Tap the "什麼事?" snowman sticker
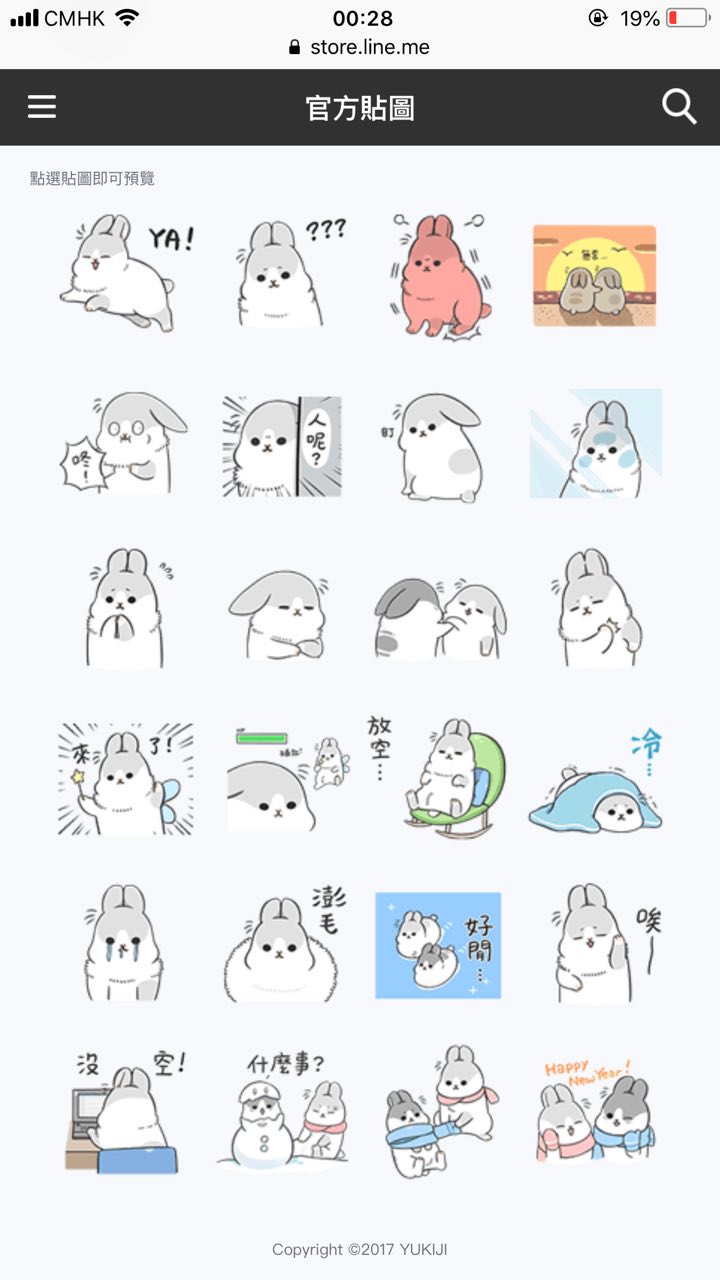 [x=283, y=1110]
